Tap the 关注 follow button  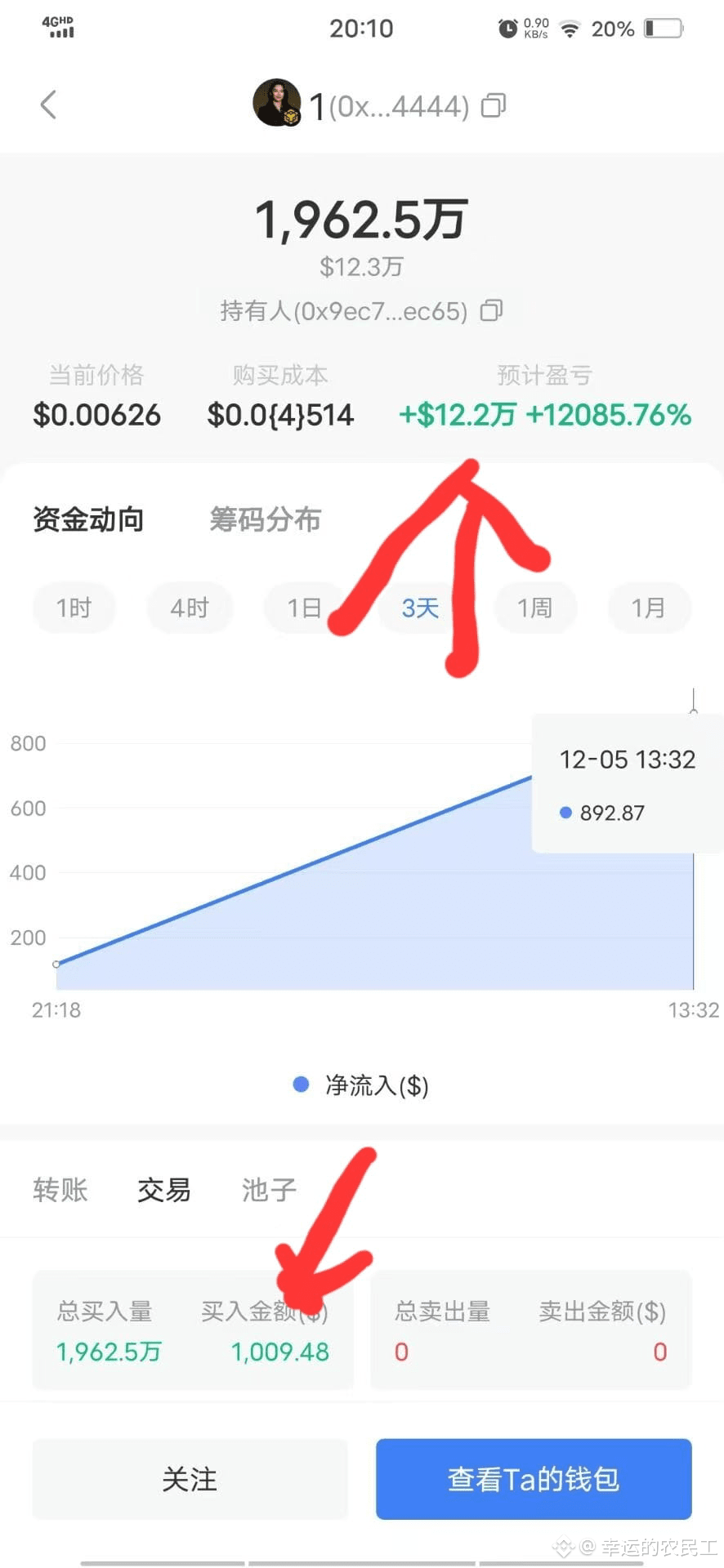[190, 1479]
